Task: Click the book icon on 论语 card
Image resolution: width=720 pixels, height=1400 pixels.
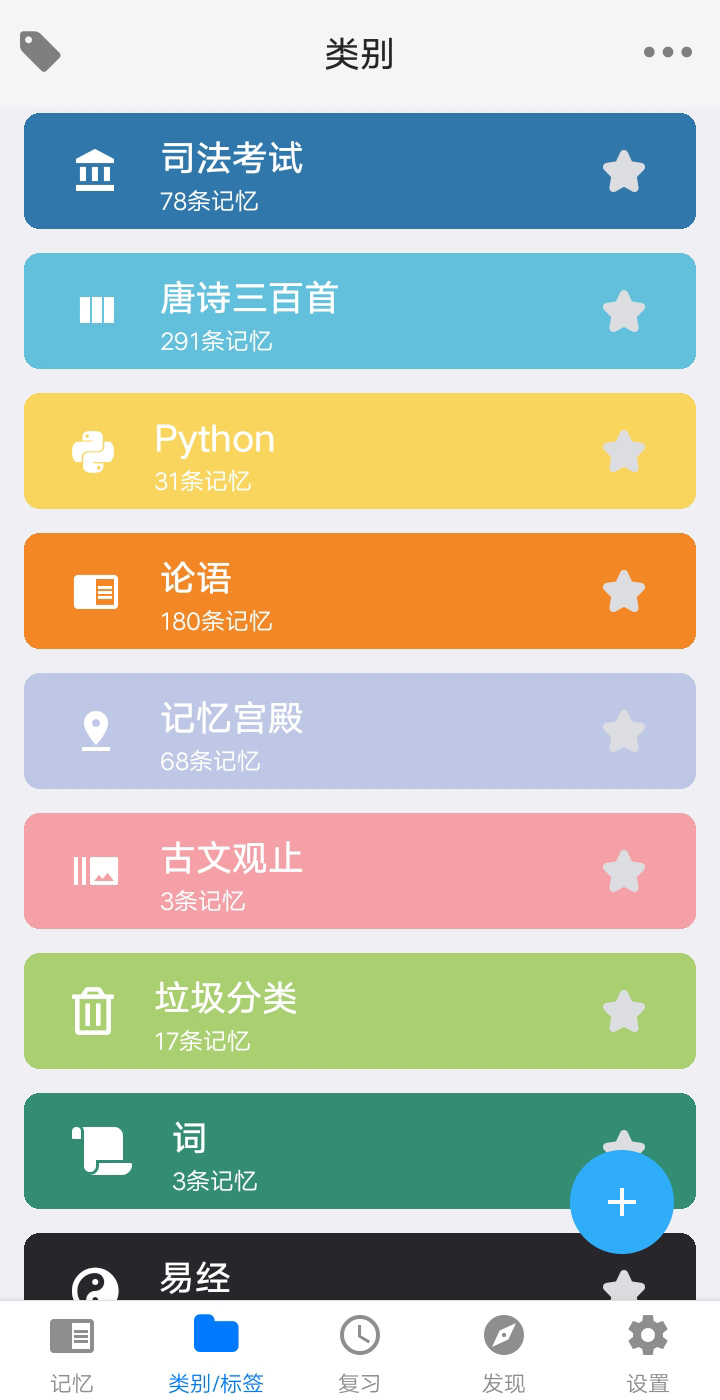Action: [x=95, y=590]
